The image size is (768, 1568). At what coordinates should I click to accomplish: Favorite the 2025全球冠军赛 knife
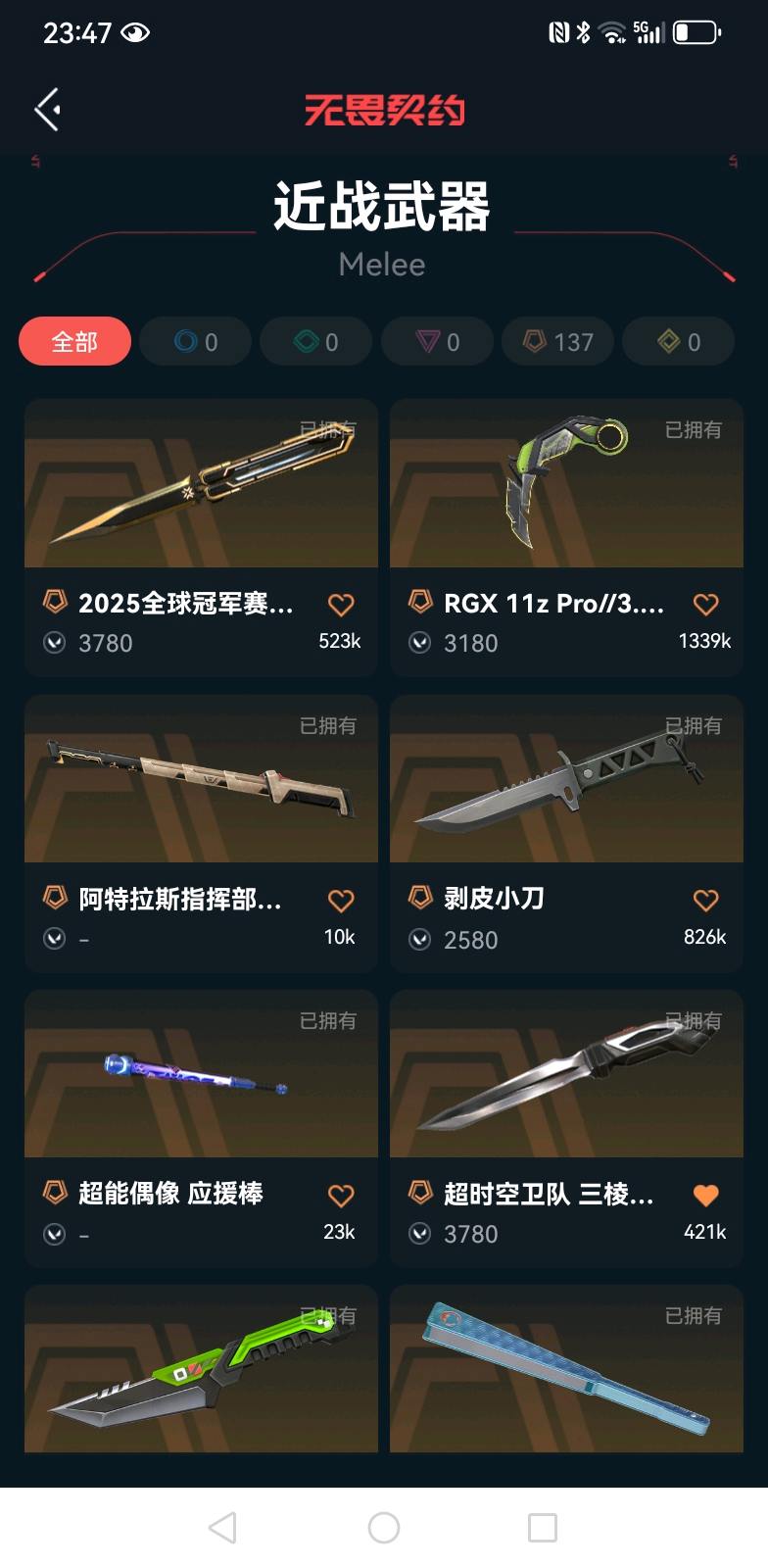tap(341, 605)
